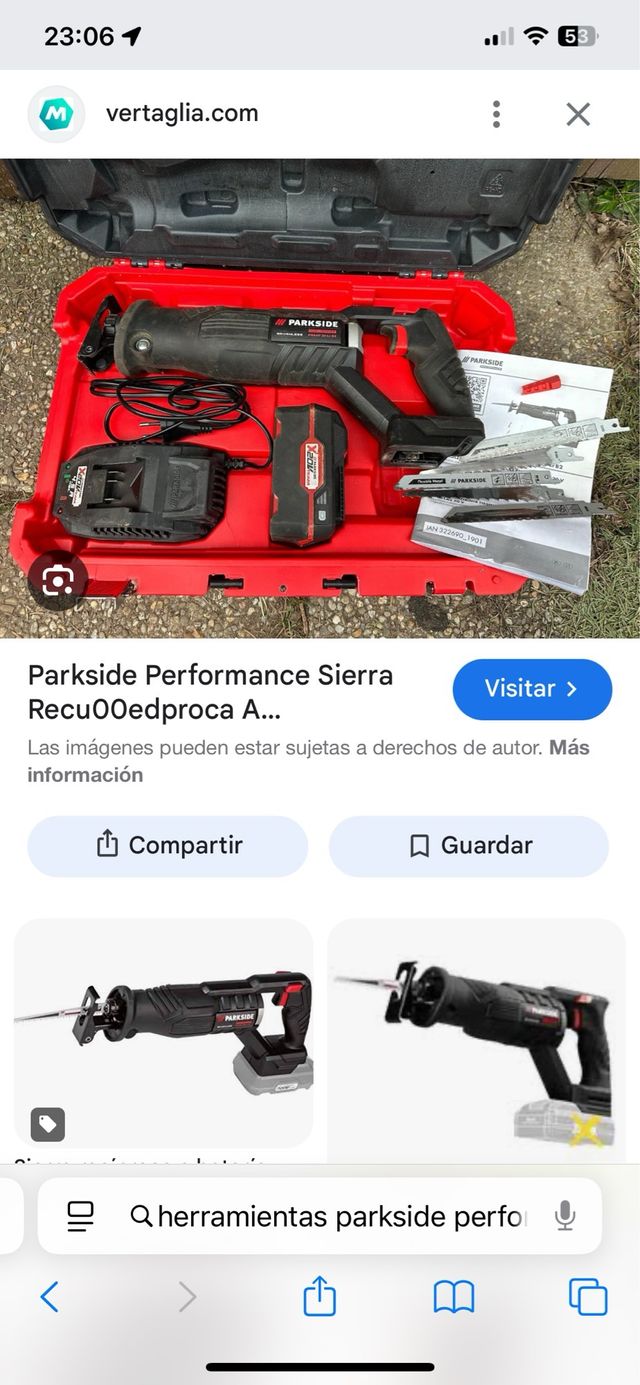Screen dimensions: 640x1385
Task: Open Safari bookmarks
Action: 453,1297
